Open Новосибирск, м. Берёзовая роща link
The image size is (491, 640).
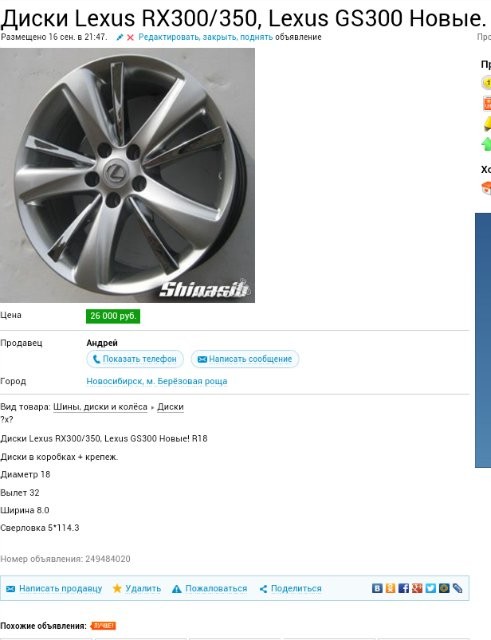[157, 381]
